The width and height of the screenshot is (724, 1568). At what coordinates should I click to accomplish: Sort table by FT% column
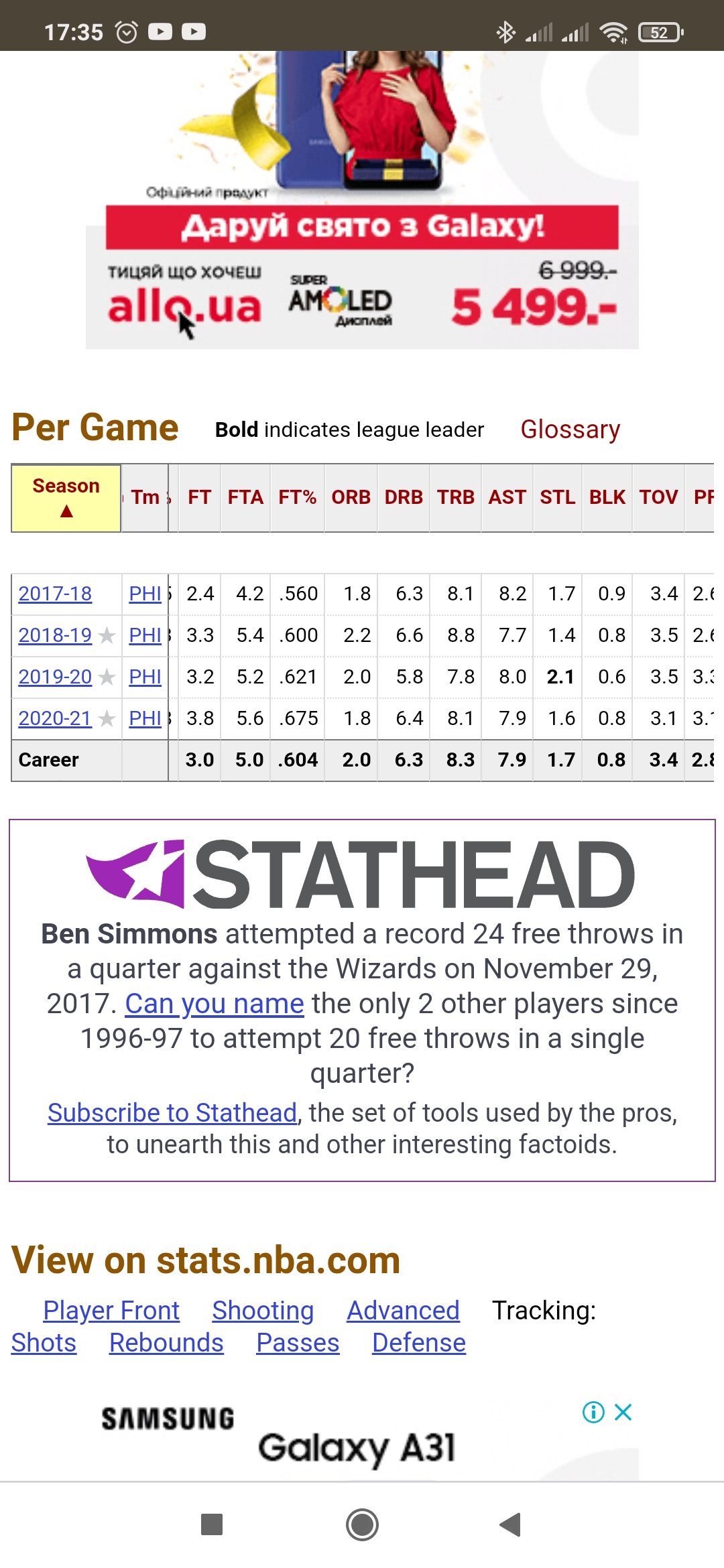pos(297,497)
